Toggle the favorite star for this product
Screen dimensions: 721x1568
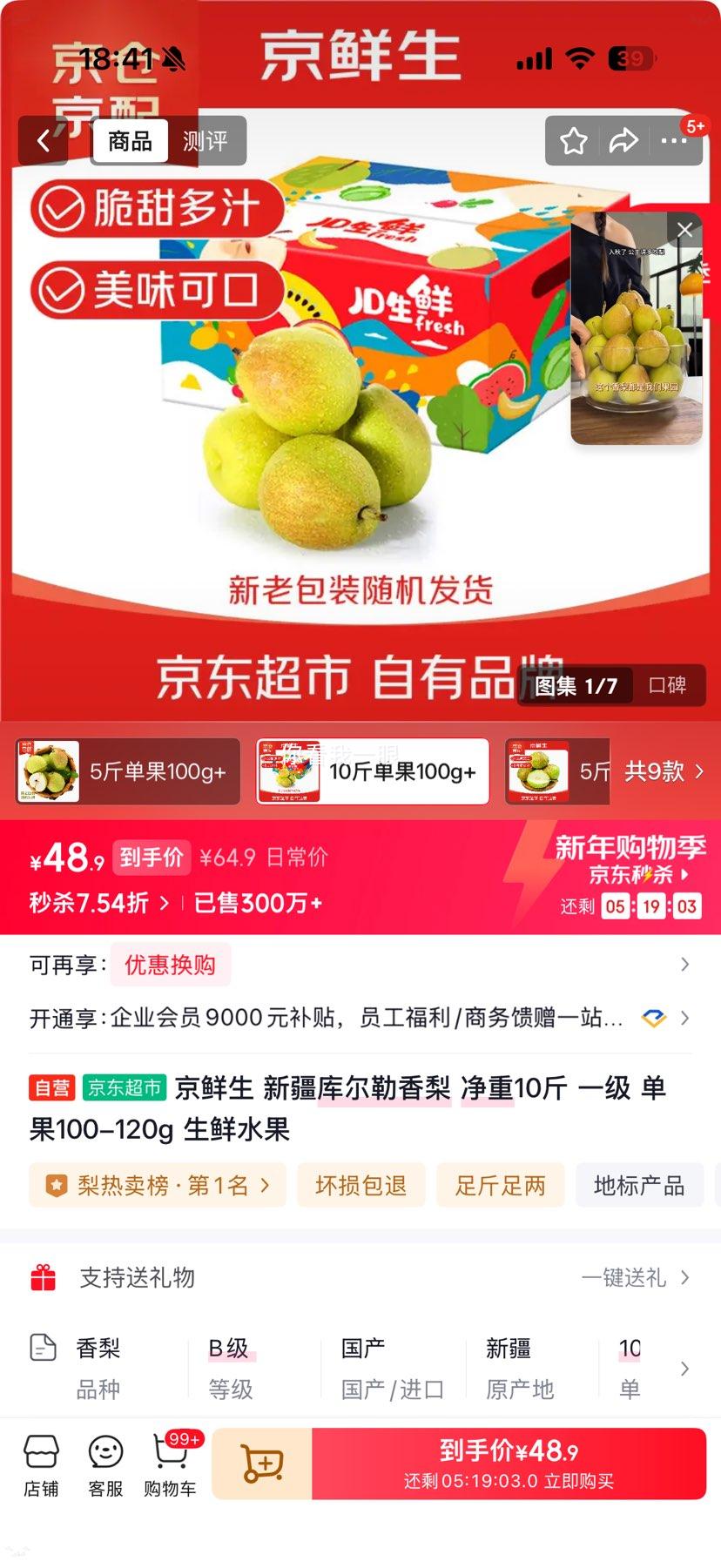(573, 140)
